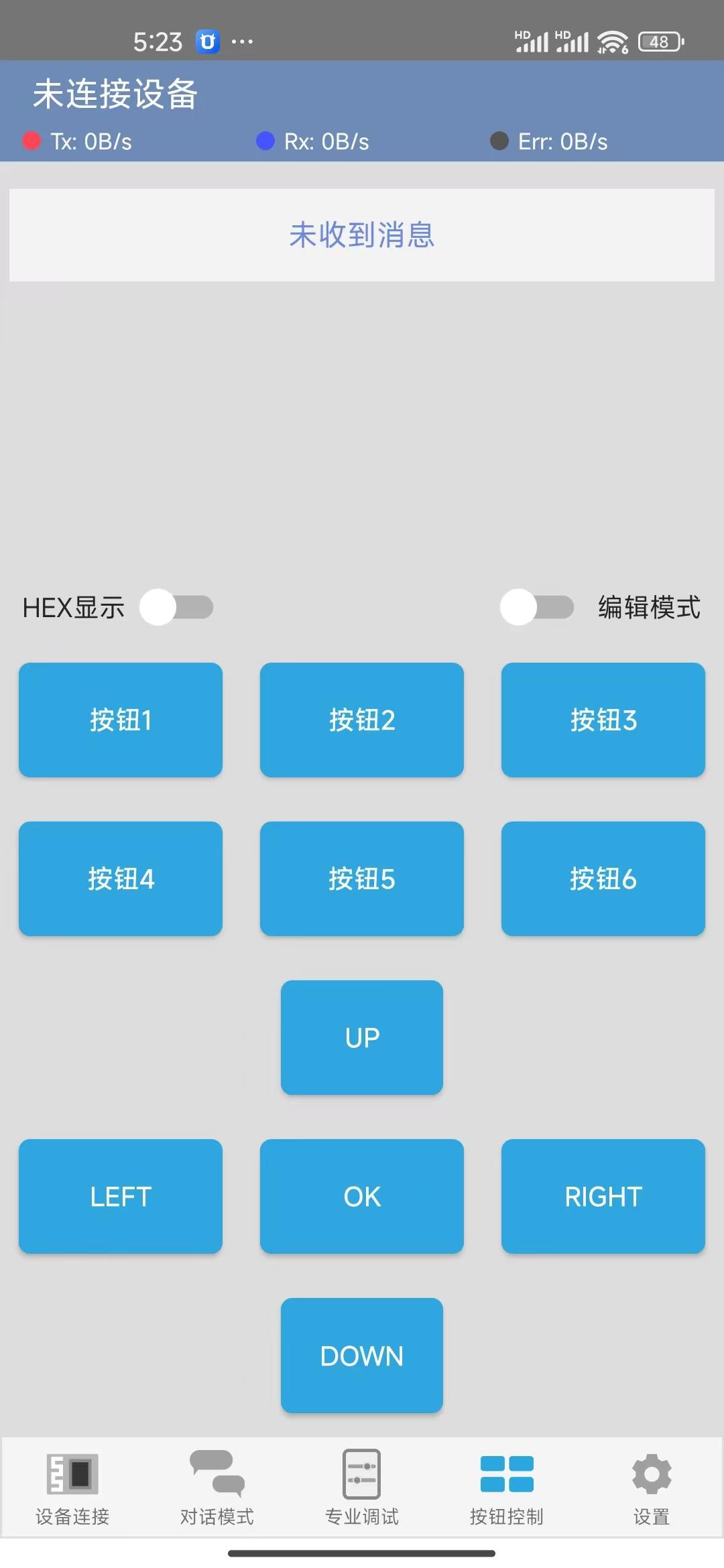Enable the HEX显示 switch

tap(176, 607)
